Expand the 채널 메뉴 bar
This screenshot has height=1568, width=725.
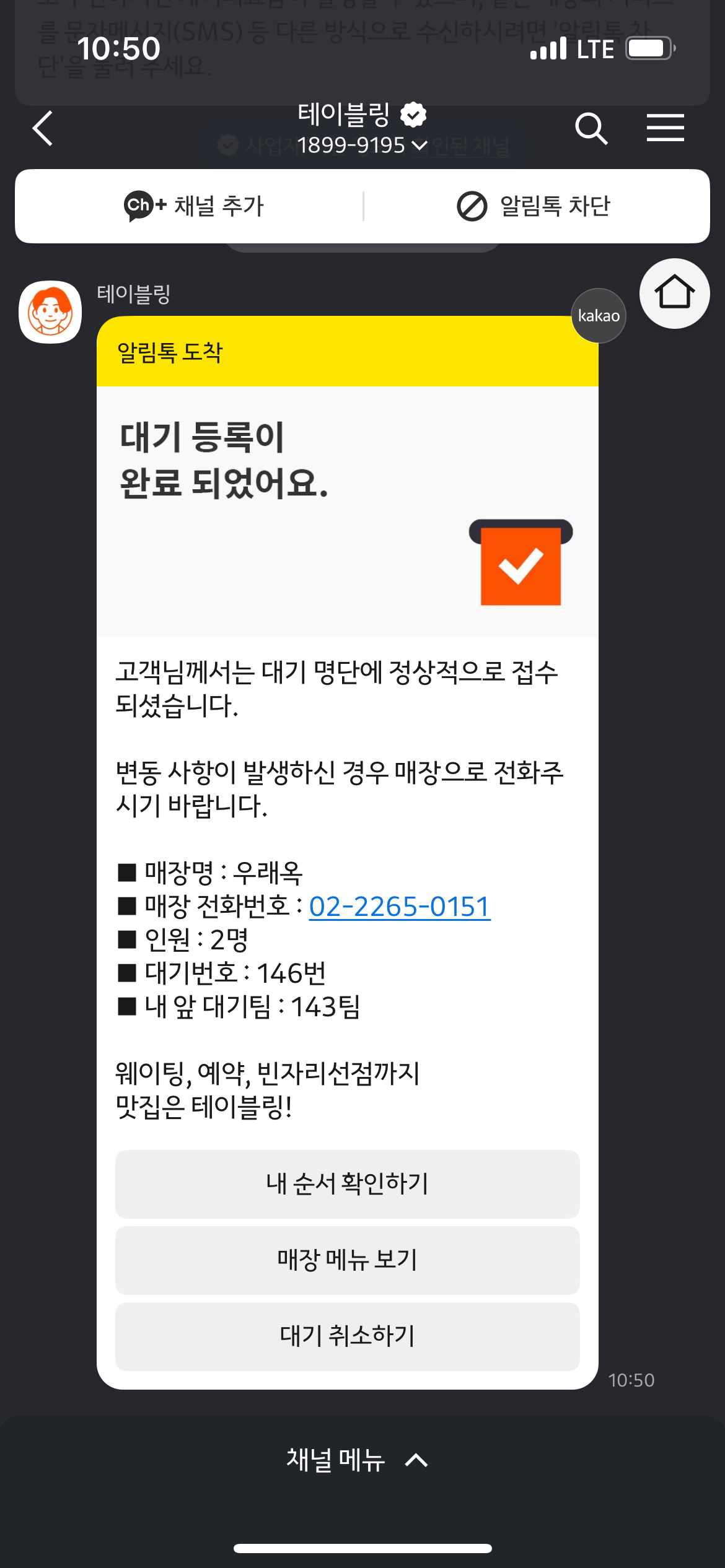pyautogui.click(x=358, y=1460)
